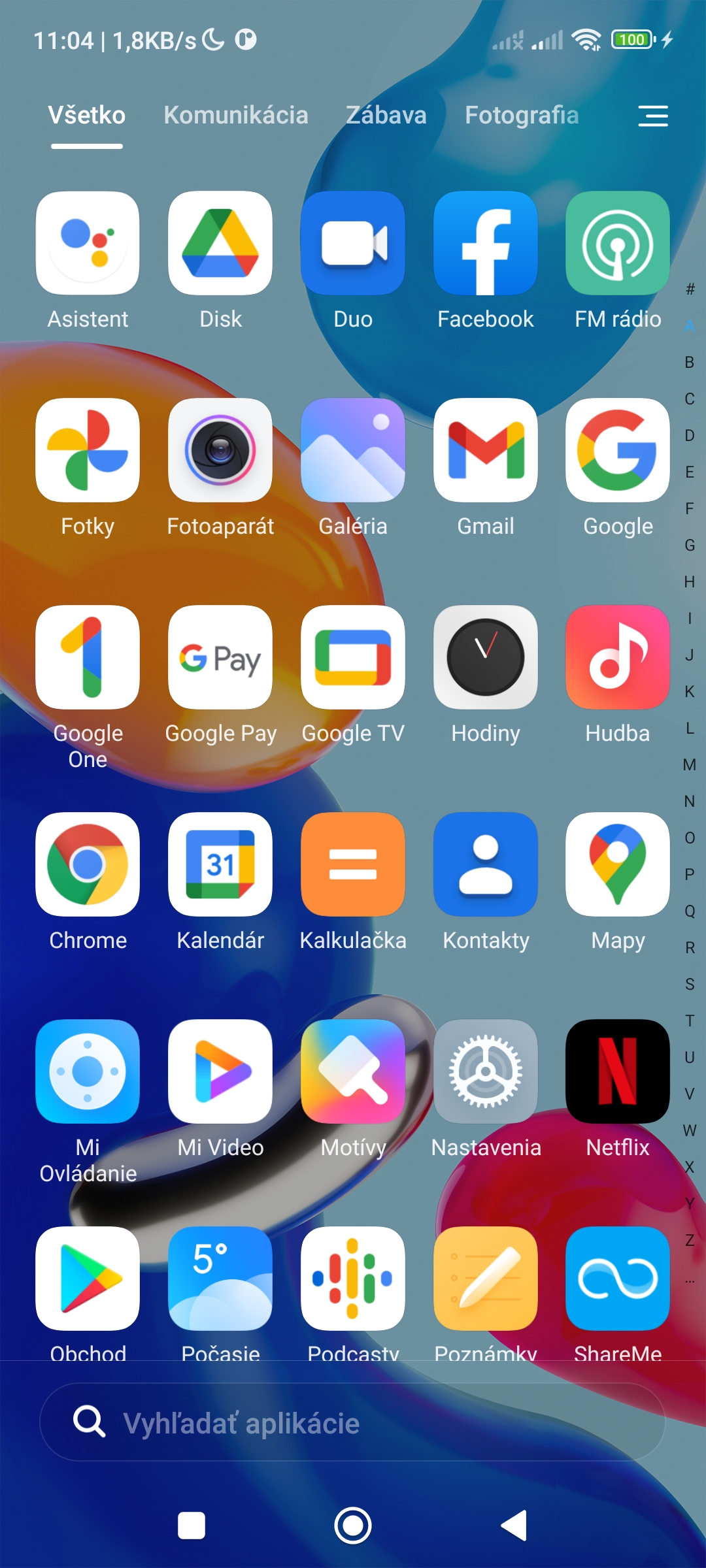Open Google Pay
The image size is (706, 1568).
220,658
